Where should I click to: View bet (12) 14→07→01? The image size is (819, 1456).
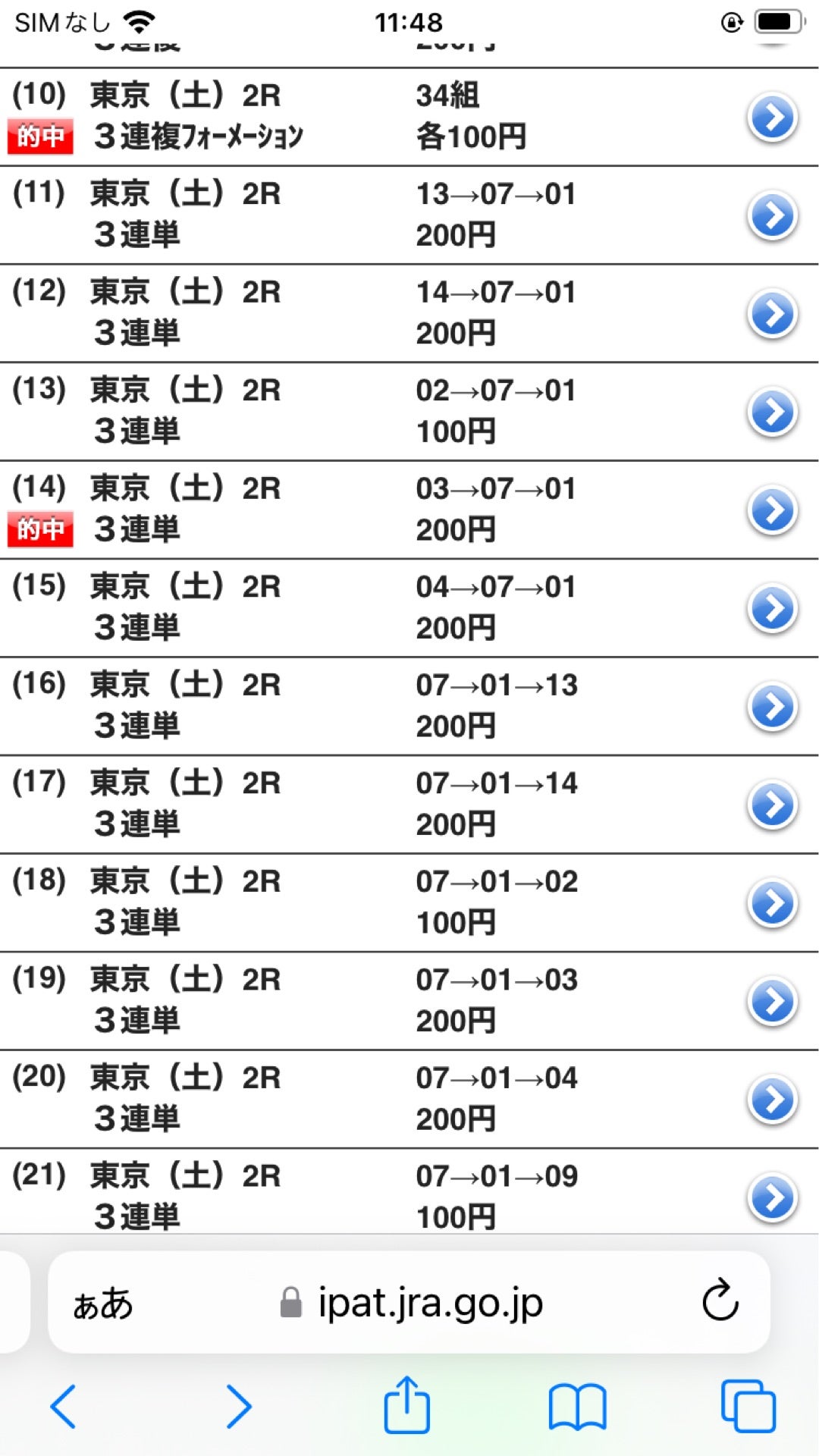(x=773, y=313)
